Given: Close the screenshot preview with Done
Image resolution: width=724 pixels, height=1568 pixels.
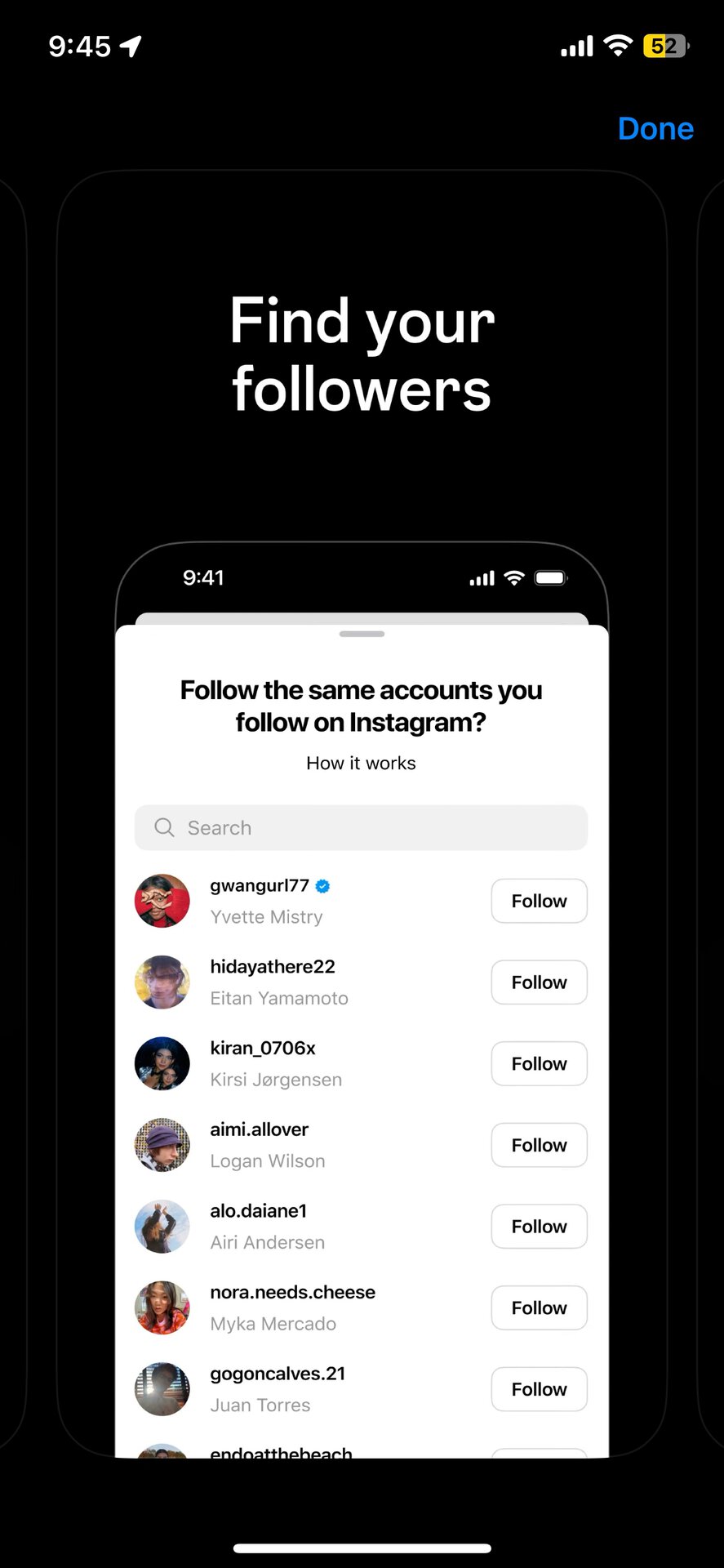Looking at the screenshot, I should click(655, 129).
